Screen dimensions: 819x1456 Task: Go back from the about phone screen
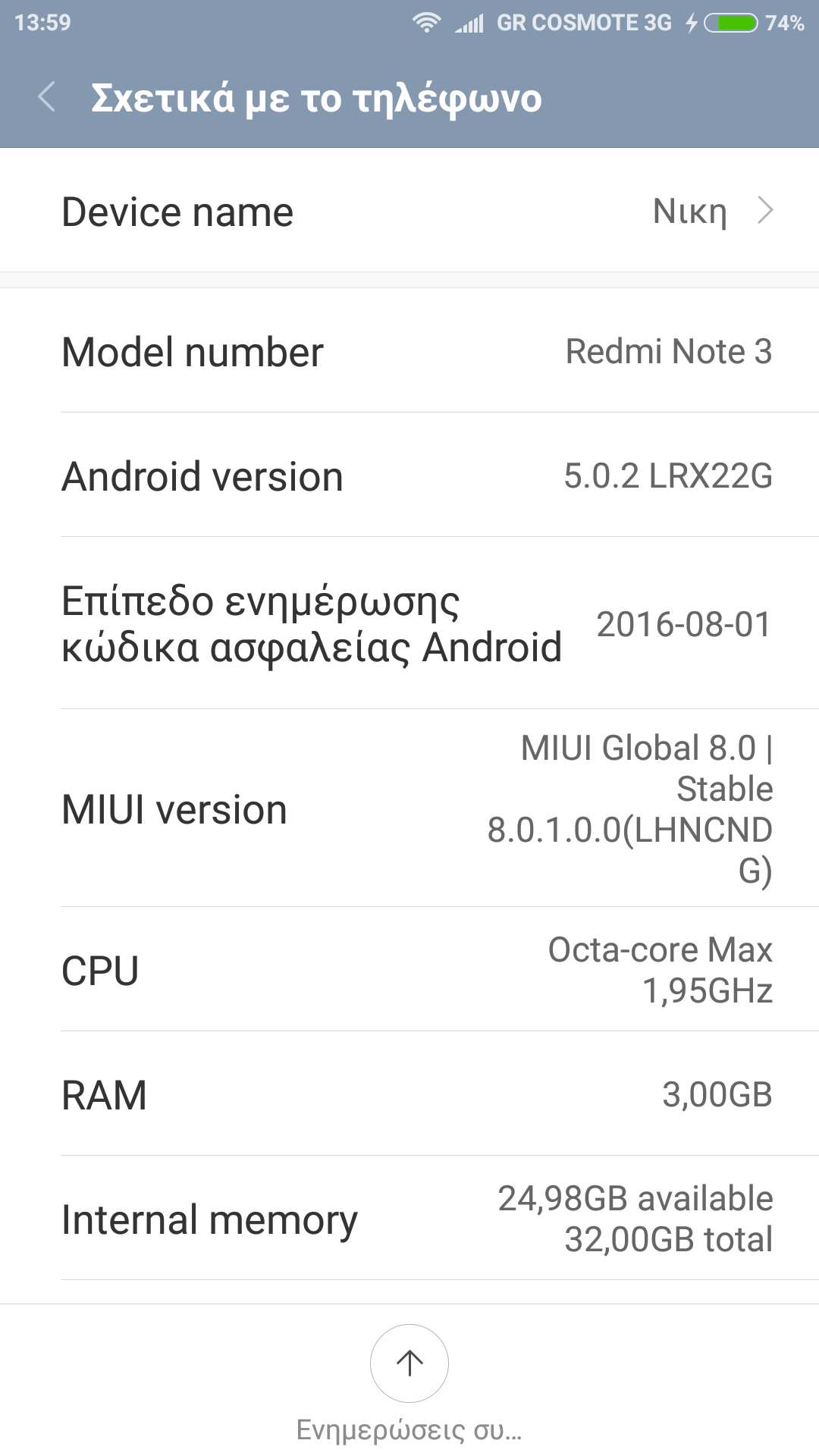pyautogui.click(x=47, y=98)
